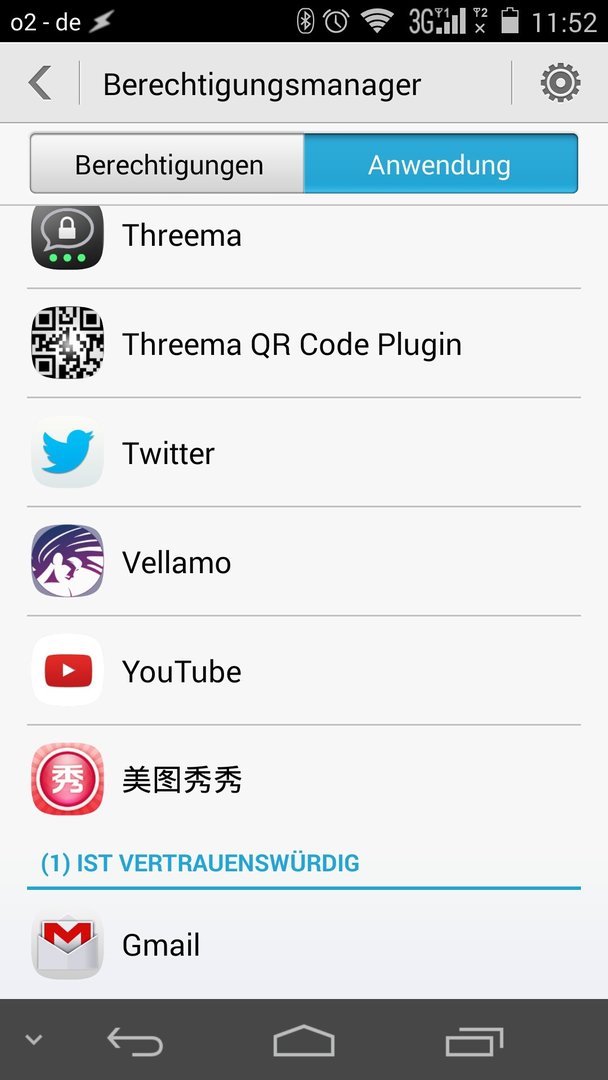Show YouTube permission details
The image size is (608, 1080).
[304, 670]
